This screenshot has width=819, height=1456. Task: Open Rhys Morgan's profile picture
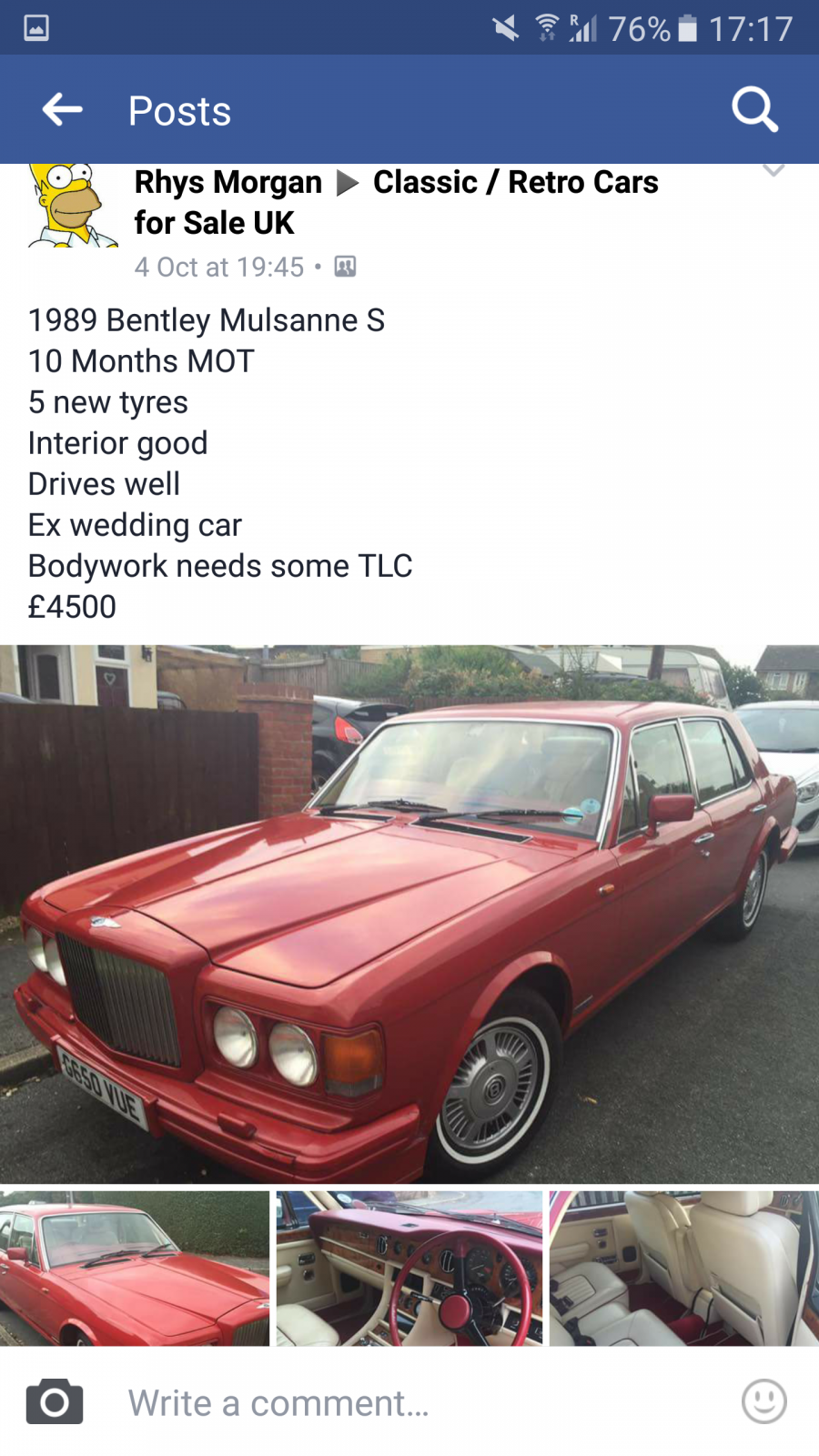click(x=73, y=206)
